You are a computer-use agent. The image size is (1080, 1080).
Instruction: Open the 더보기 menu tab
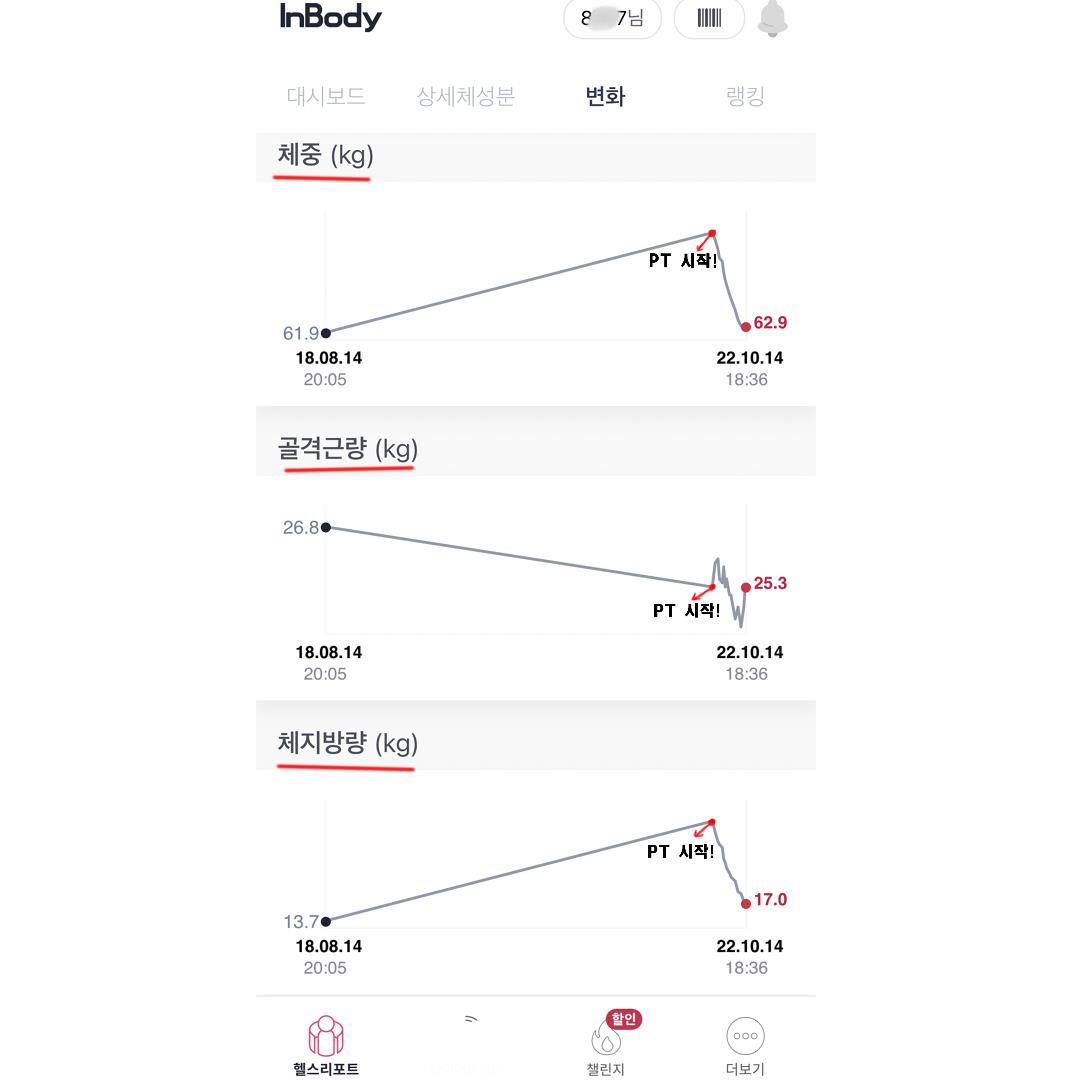pyautogui.click(x=745, y=1045)
